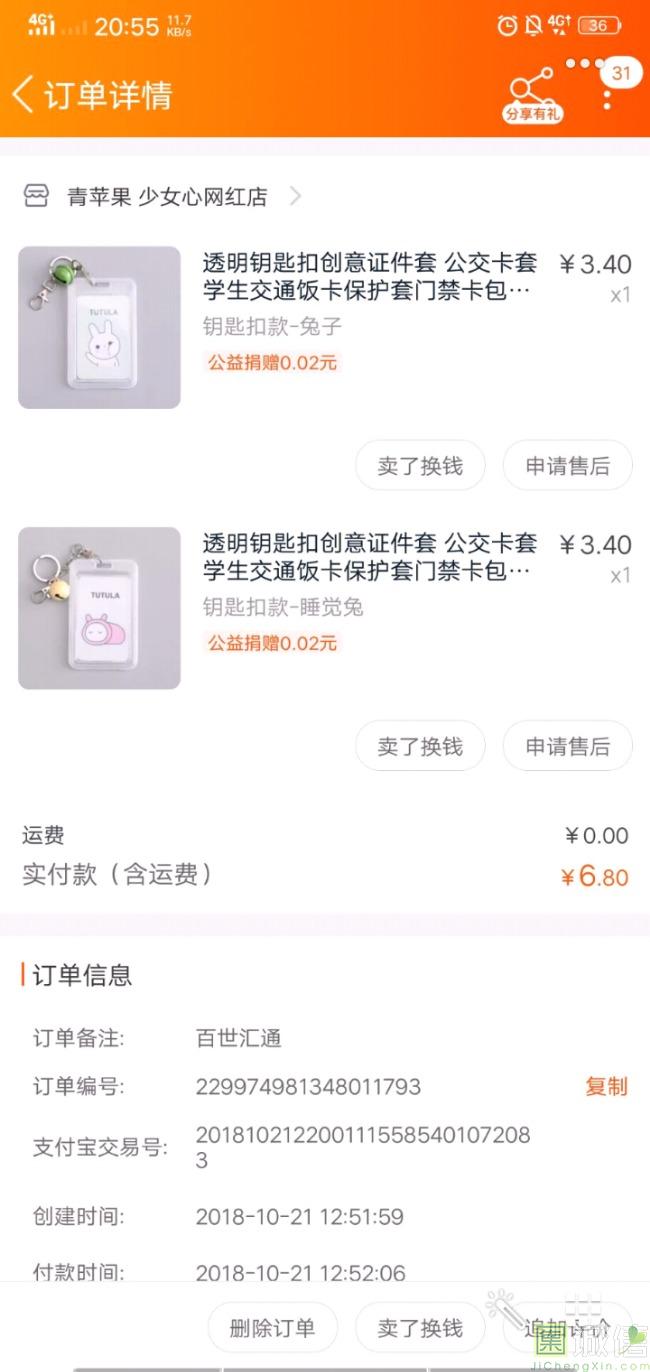
Task: Tap 申请售后 under the 睡觉兔 item
Action: point(567,746)
